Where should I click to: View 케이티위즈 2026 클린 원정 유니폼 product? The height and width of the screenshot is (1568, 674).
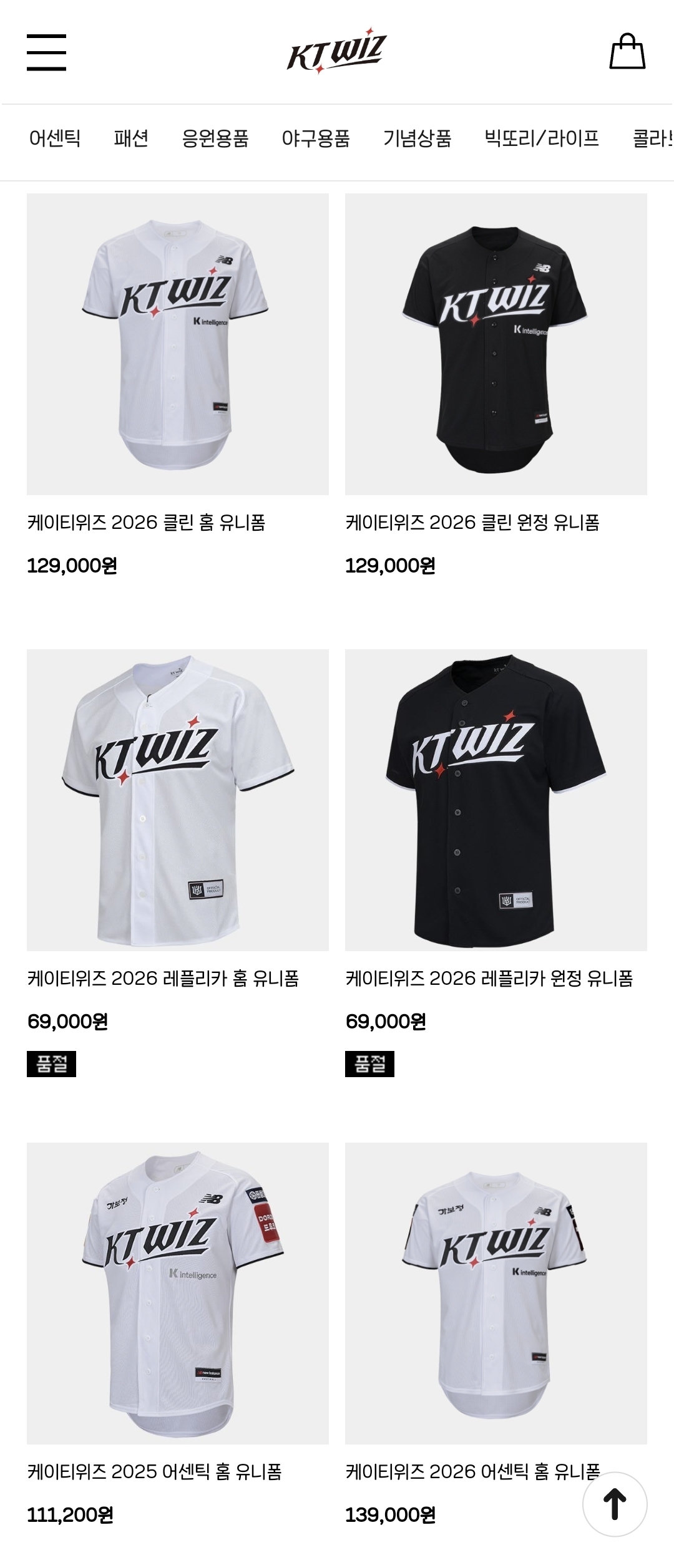tap(496, 344)
